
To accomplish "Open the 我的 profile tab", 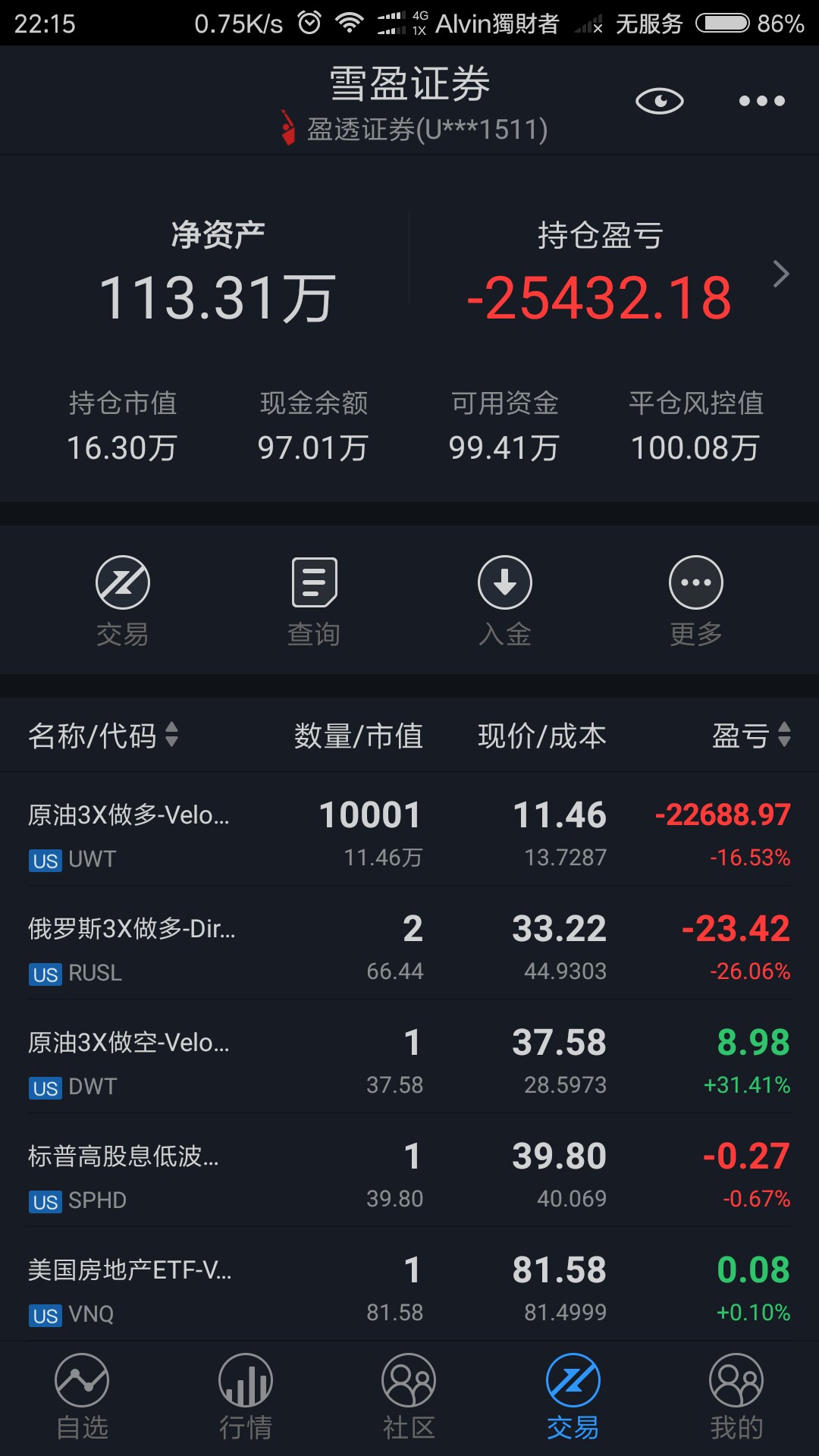I will 736,1397.
